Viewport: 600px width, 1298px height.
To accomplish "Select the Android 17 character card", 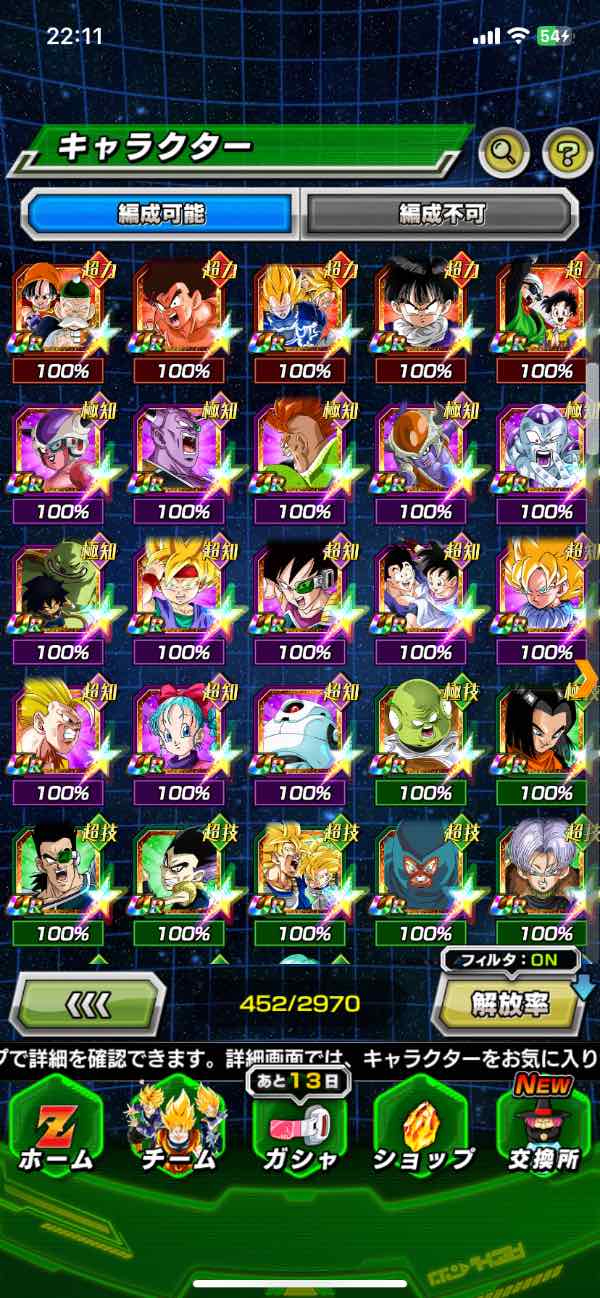I will 545,735.
